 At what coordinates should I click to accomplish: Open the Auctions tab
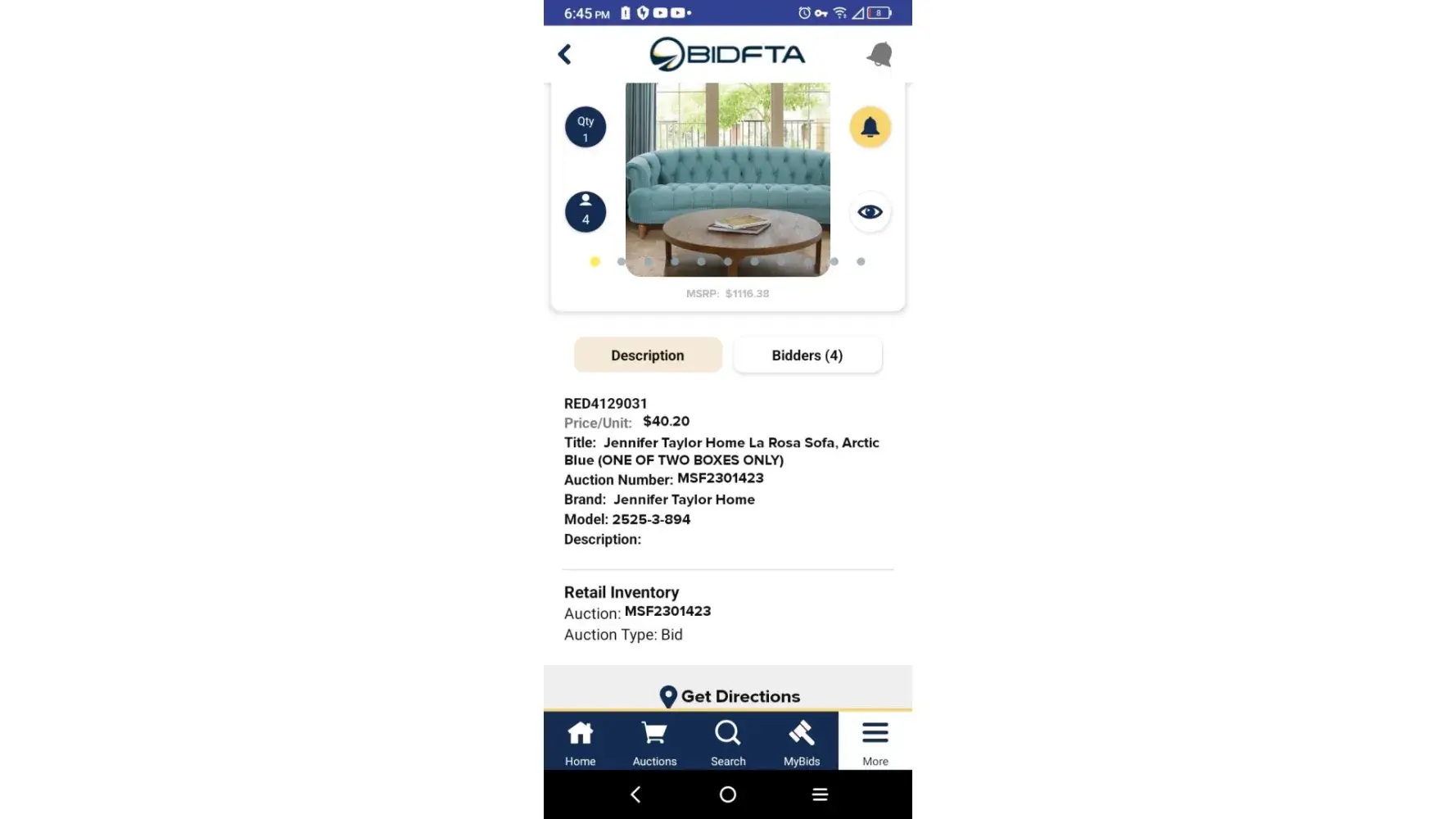(x=654, y=742)
